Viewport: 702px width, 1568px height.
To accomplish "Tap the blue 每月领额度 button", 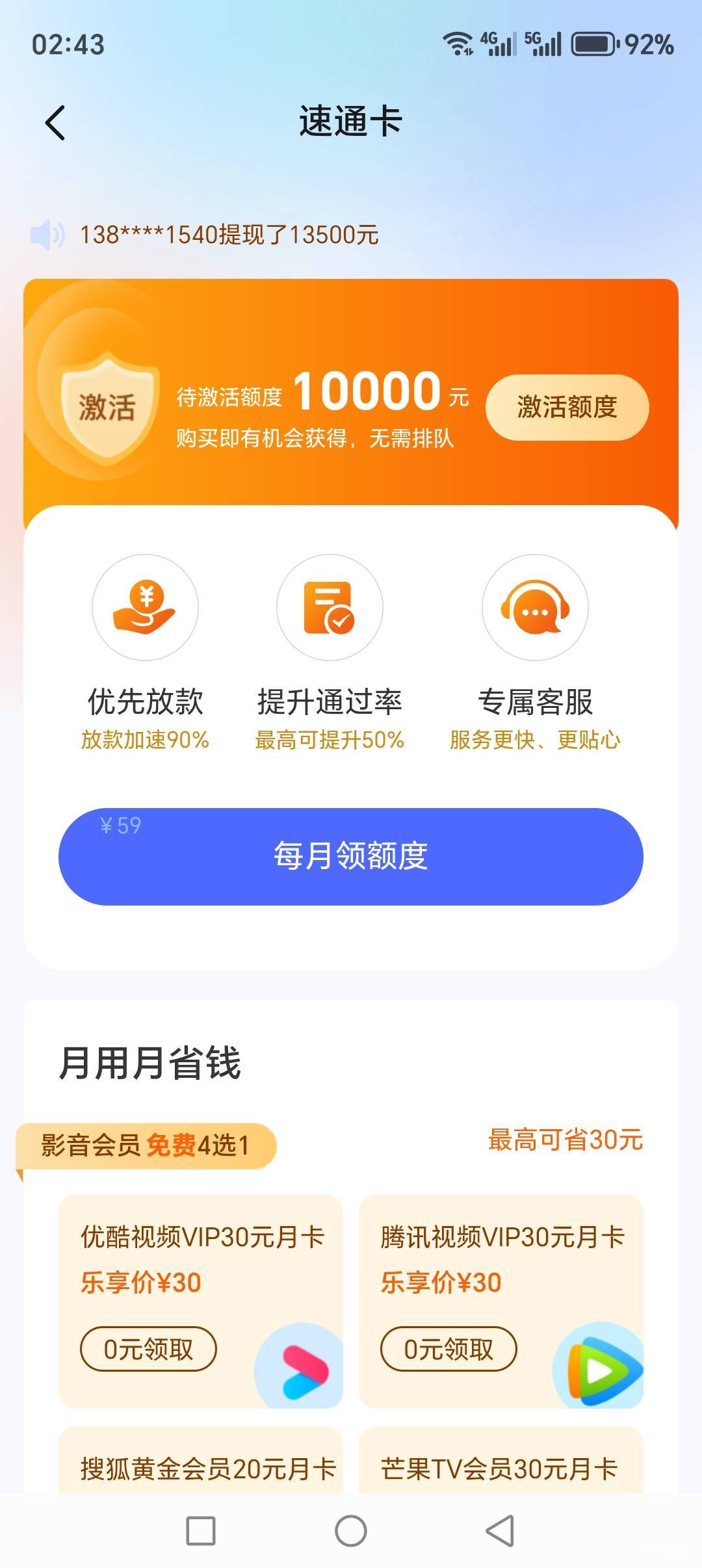I will coord(351,856).
